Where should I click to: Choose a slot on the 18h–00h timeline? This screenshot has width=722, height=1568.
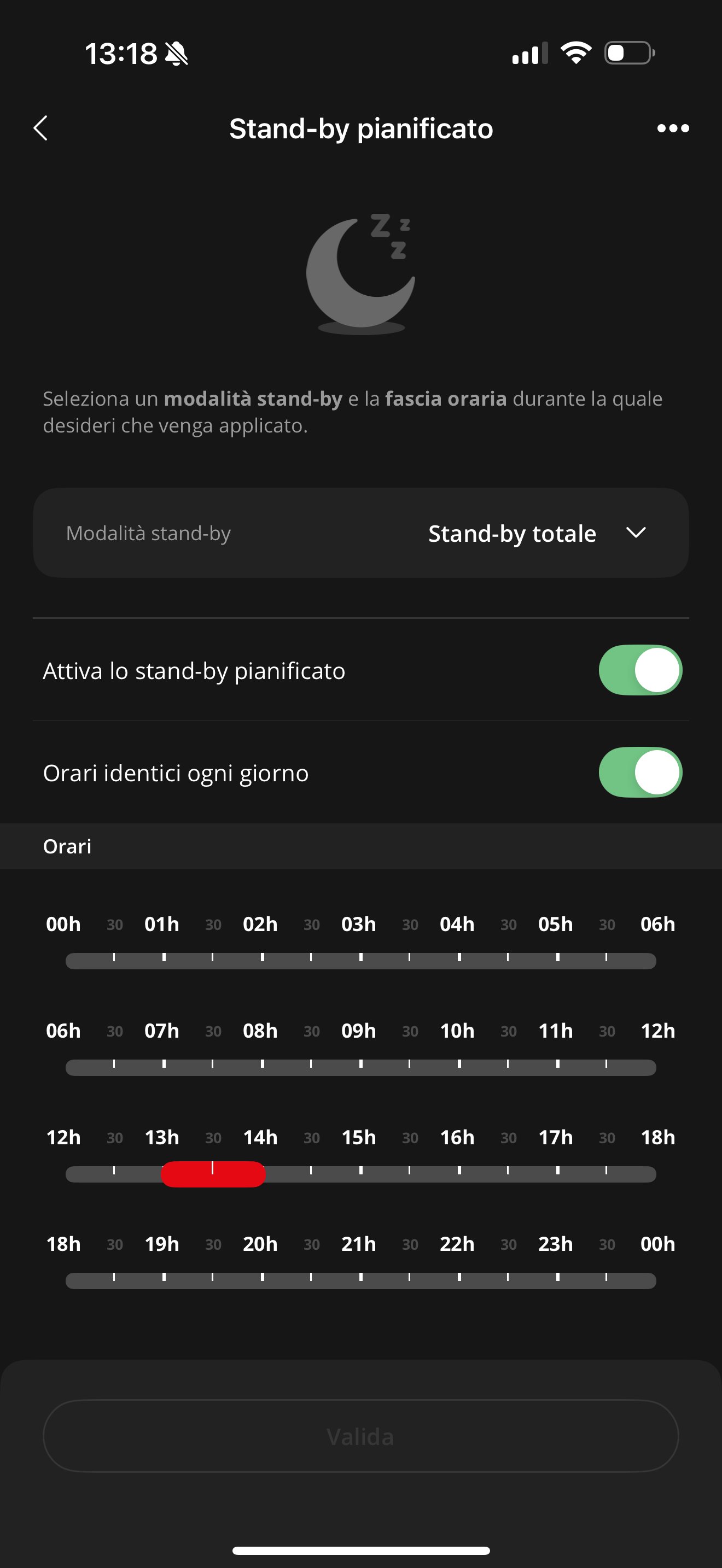(x=360, y=1280)
